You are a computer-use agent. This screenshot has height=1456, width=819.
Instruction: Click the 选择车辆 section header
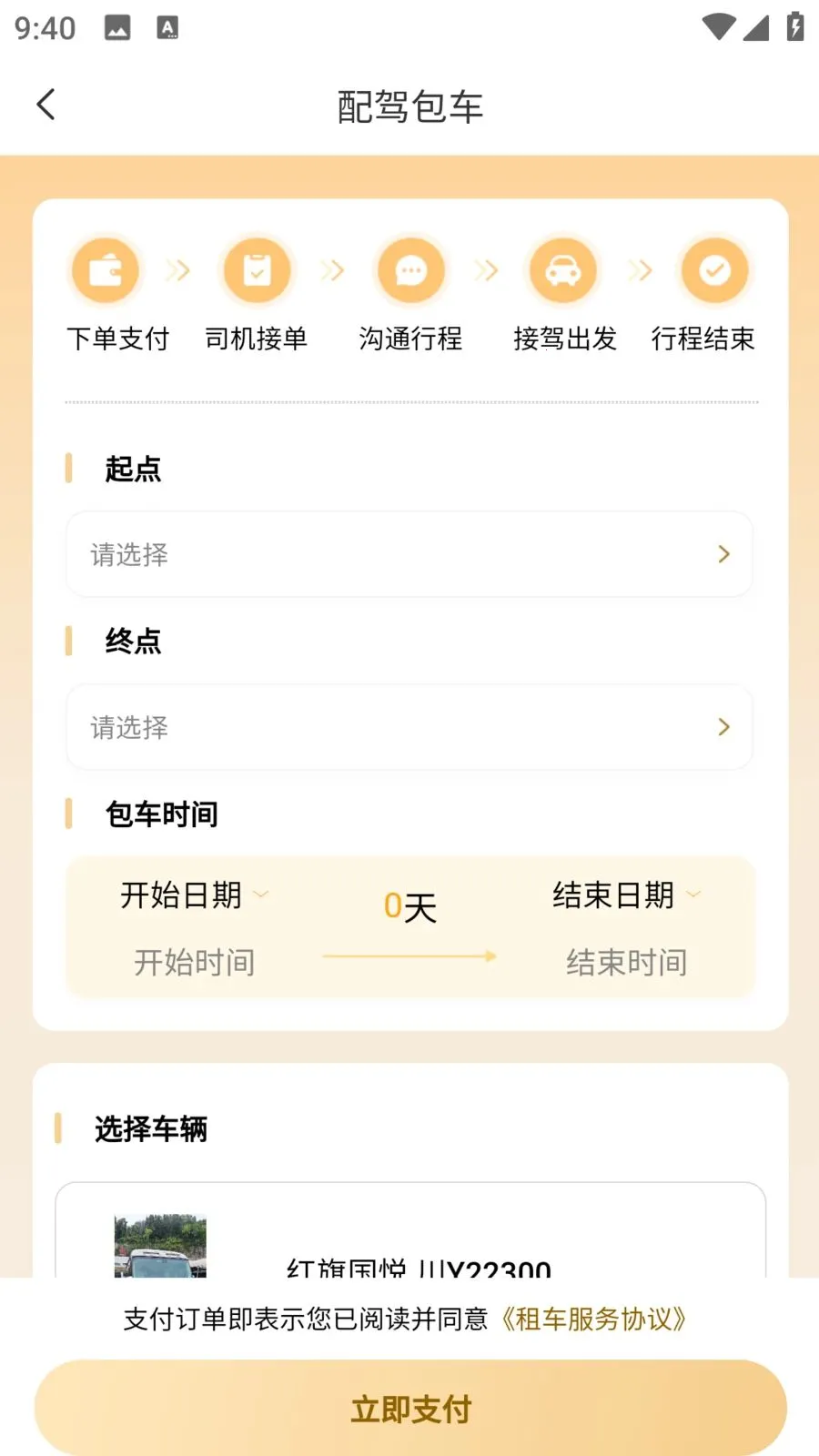coord(150,1128)
